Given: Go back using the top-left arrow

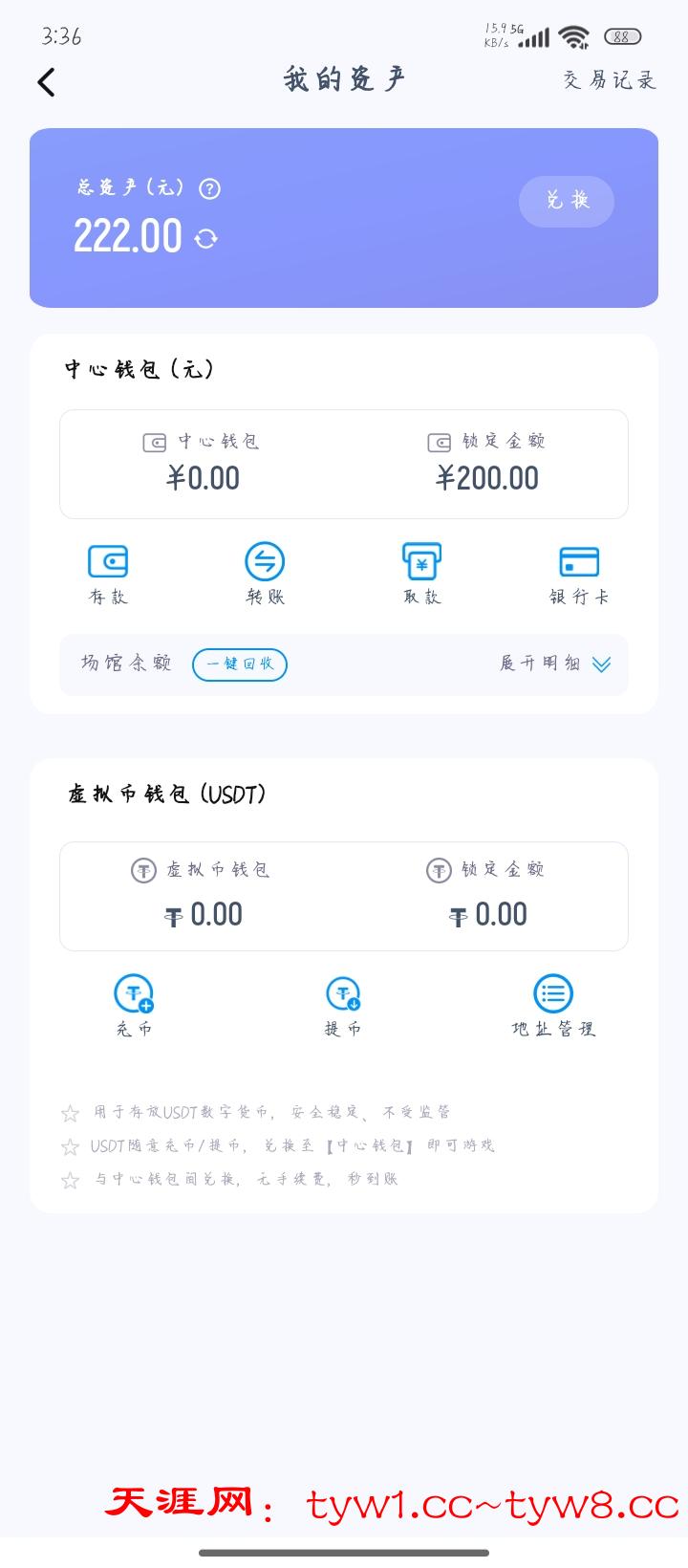Looking at the screenshot, I should (x=47, y=82).
